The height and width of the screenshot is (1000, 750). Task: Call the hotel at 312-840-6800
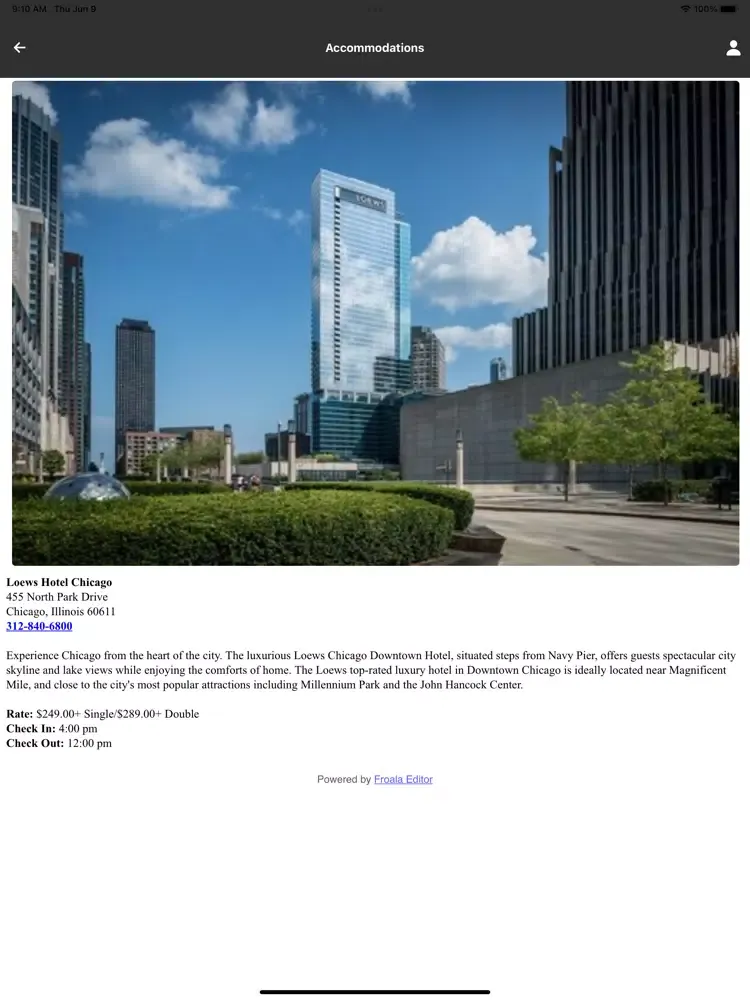click(39, 626)
